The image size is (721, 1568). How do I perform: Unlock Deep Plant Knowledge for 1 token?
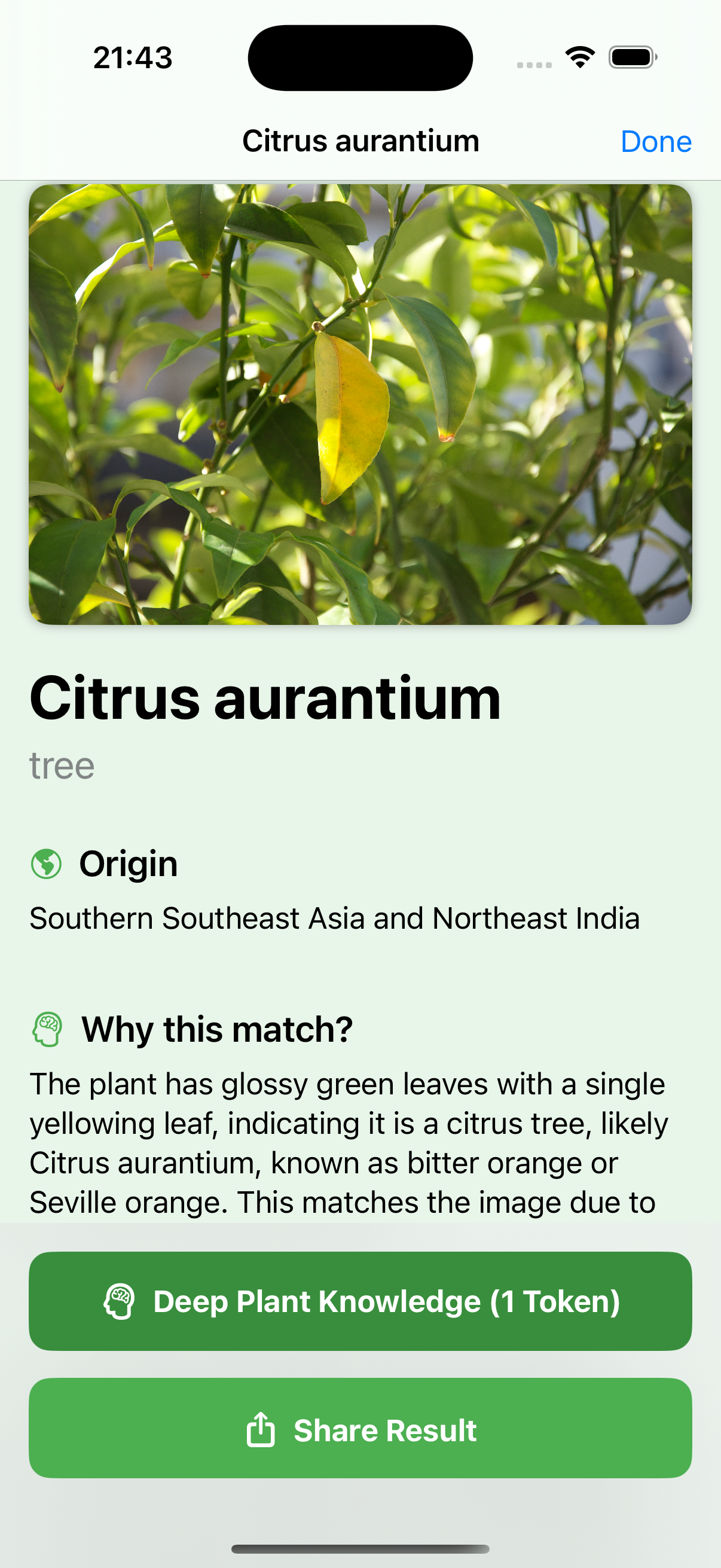pyautogui.click(x=360, y=1301)
